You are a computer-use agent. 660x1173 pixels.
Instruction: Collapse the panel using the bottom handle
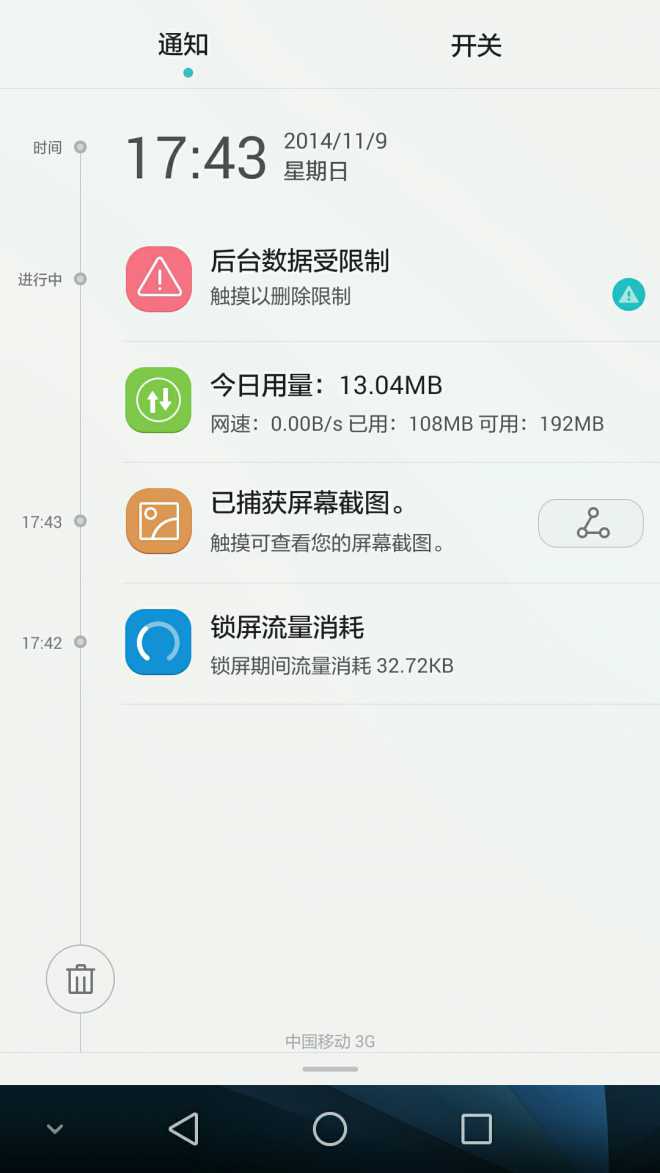click(x=330, y=1068)
